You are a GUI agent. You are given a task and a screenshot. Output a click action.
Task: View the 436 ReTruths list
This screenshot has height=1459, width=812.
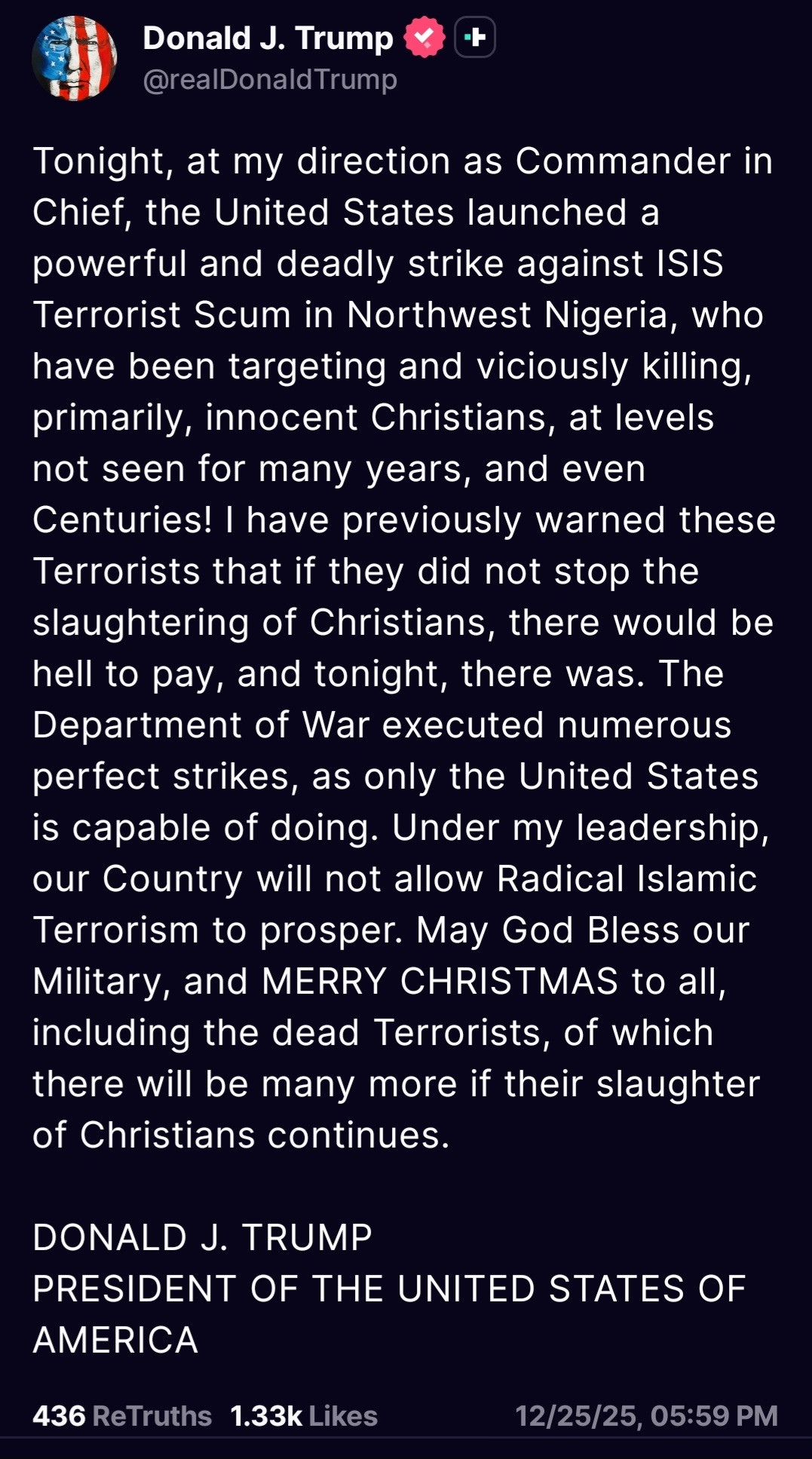tap(122, 1416)
